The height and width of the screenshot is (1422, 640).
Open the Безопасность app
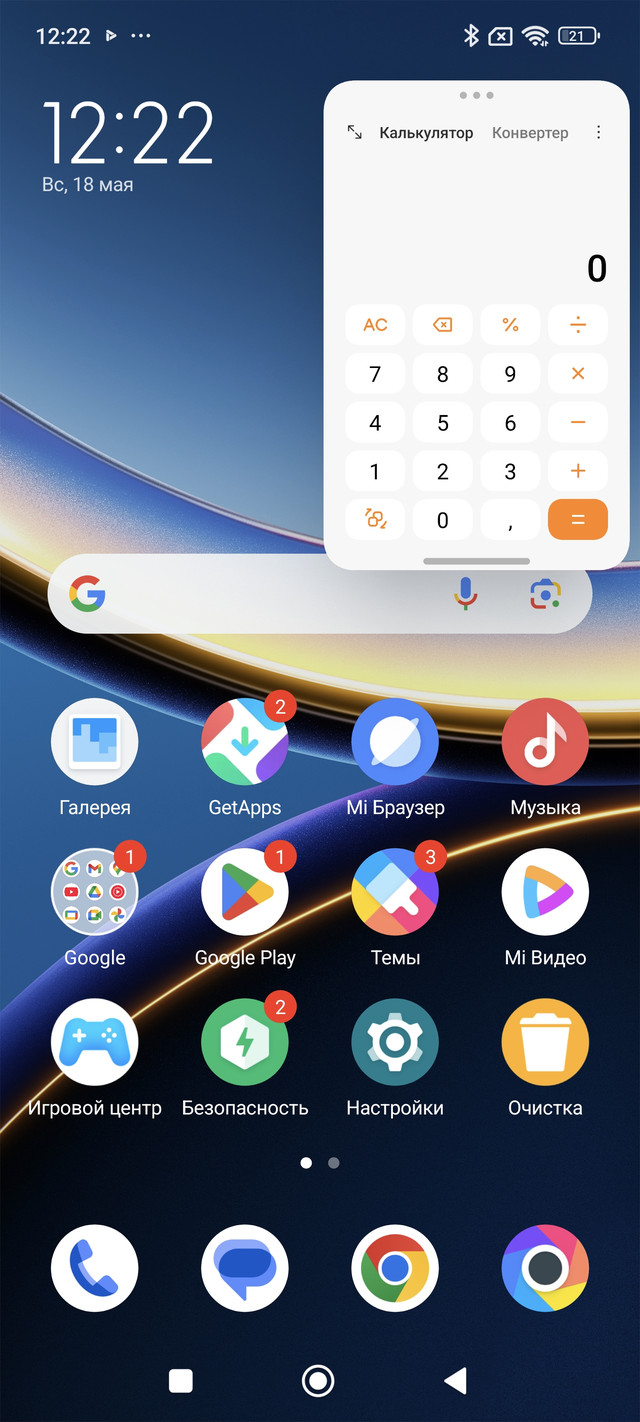coord(245,1042)
